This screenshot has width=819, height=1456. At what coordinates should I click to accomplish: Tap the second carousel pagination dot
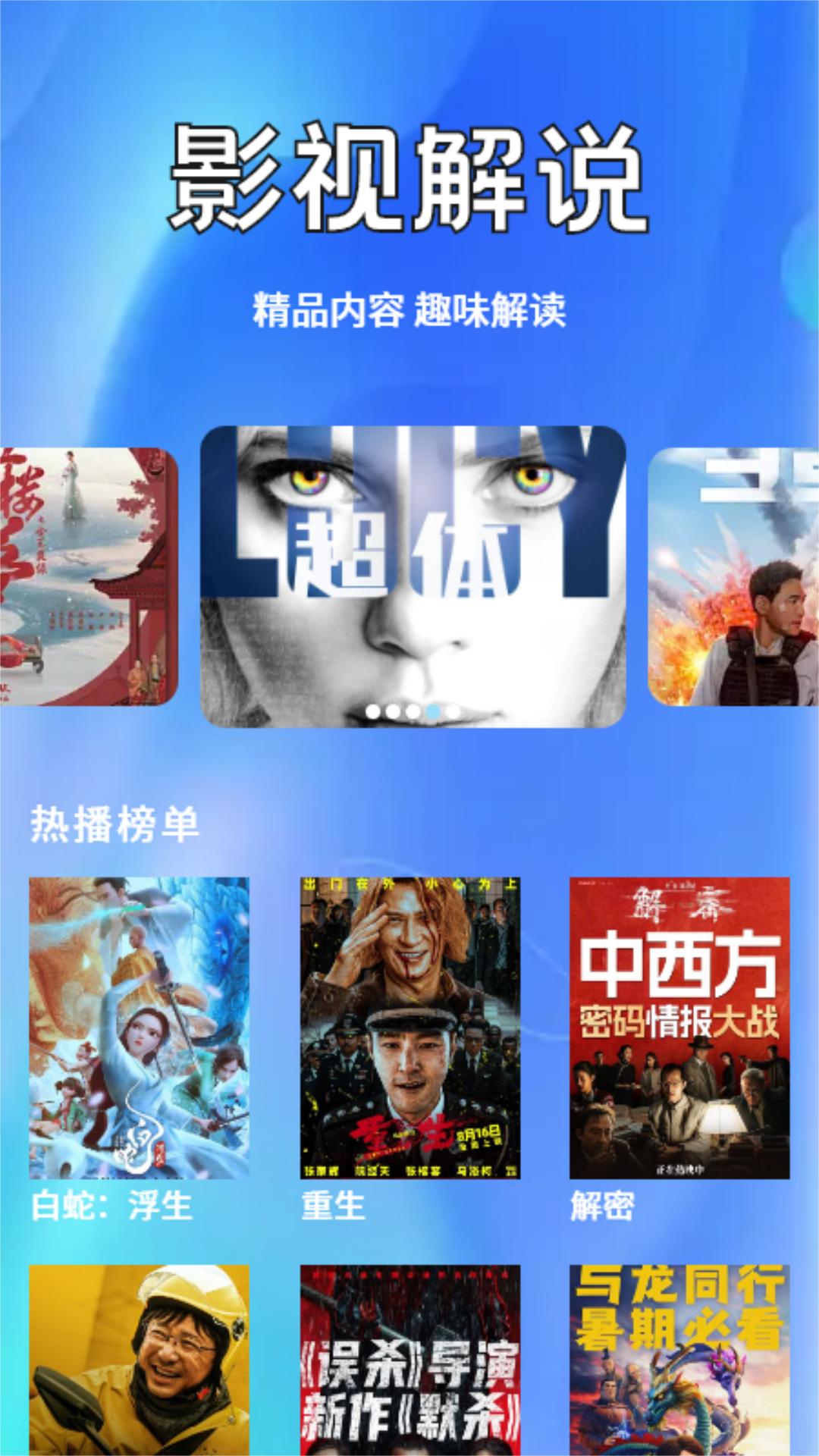tap(392, 711)
